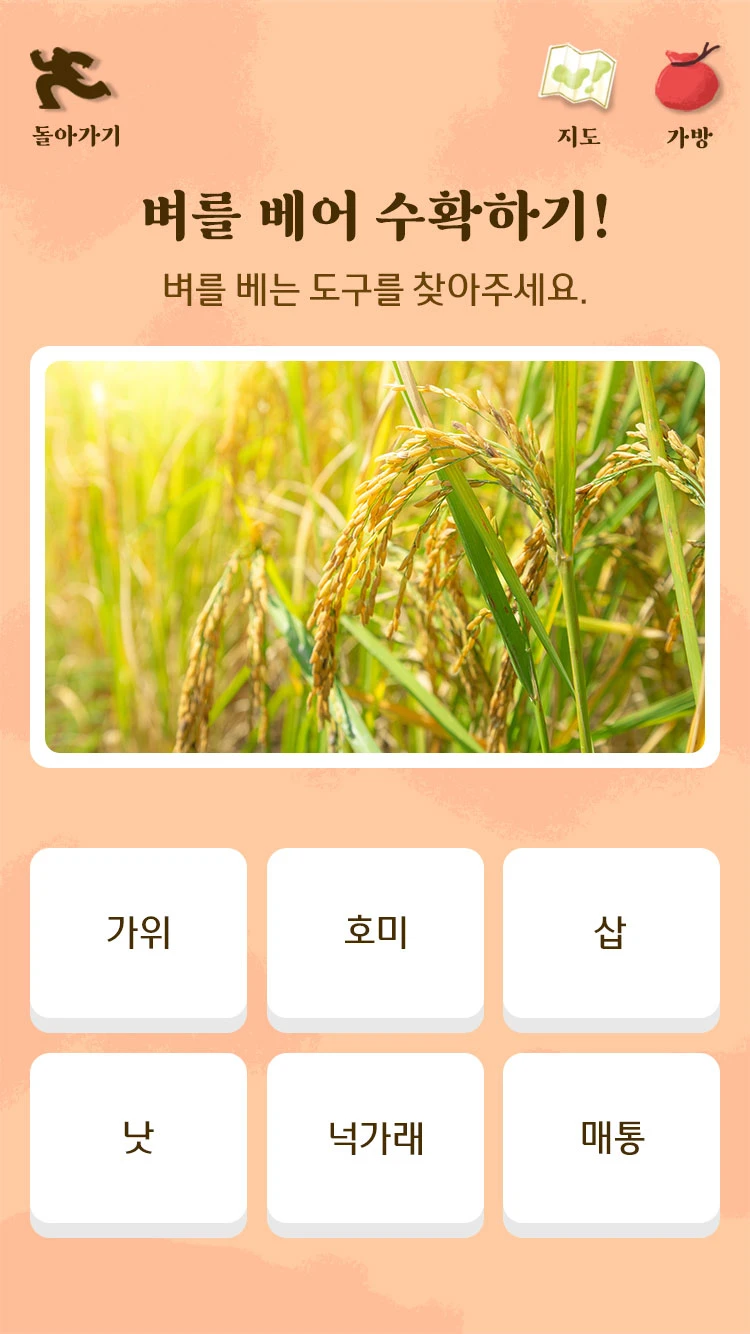Screen dimensions: 750x1334
Task: Pick the 삽 option
Action: point(611,934)
